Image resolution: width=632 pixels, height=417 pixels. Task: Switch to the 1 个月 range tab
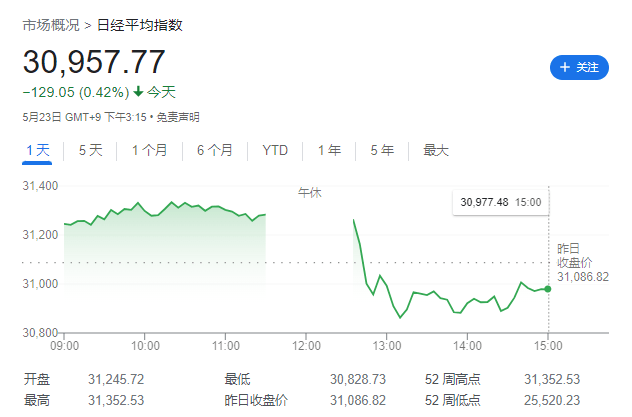[x=149, y=150]
